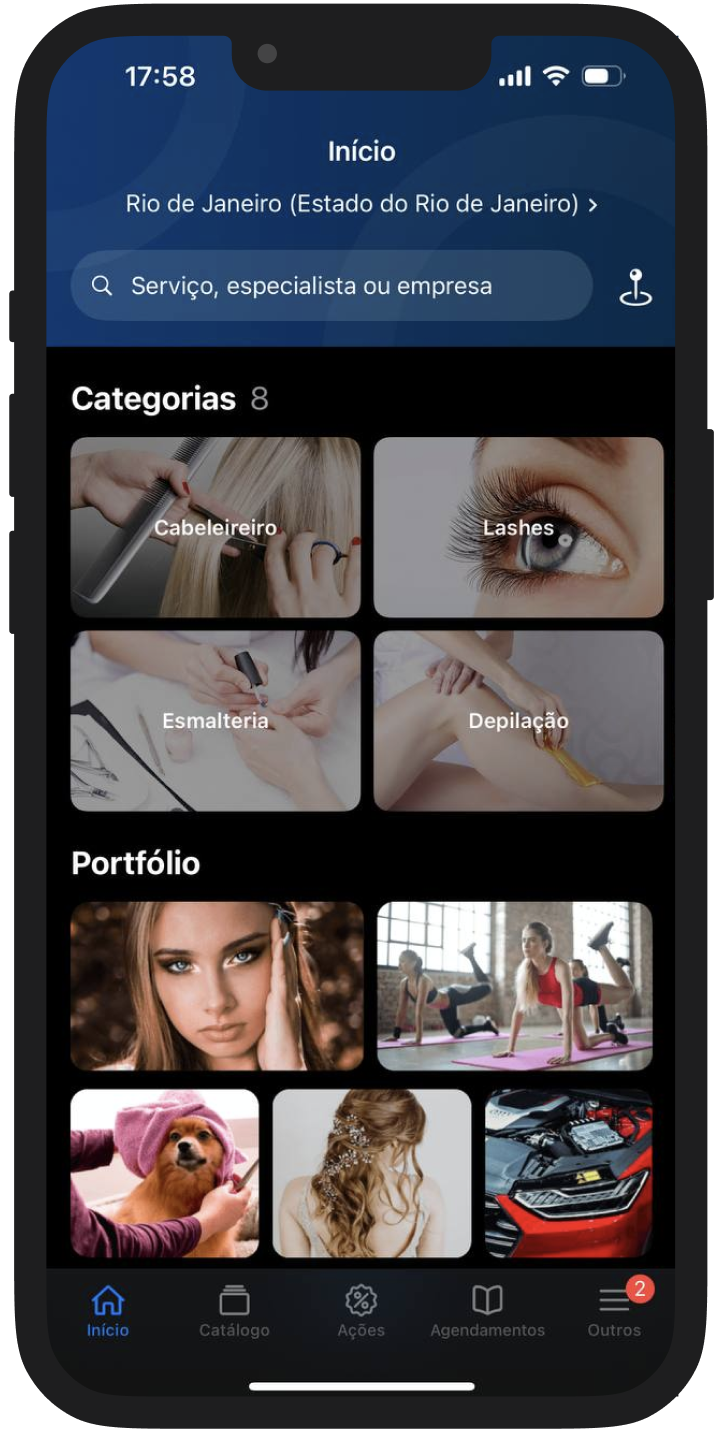Open the Agendamentos tab
This screenshot has height=1430, width=720.
click(x=487, y=1311)
